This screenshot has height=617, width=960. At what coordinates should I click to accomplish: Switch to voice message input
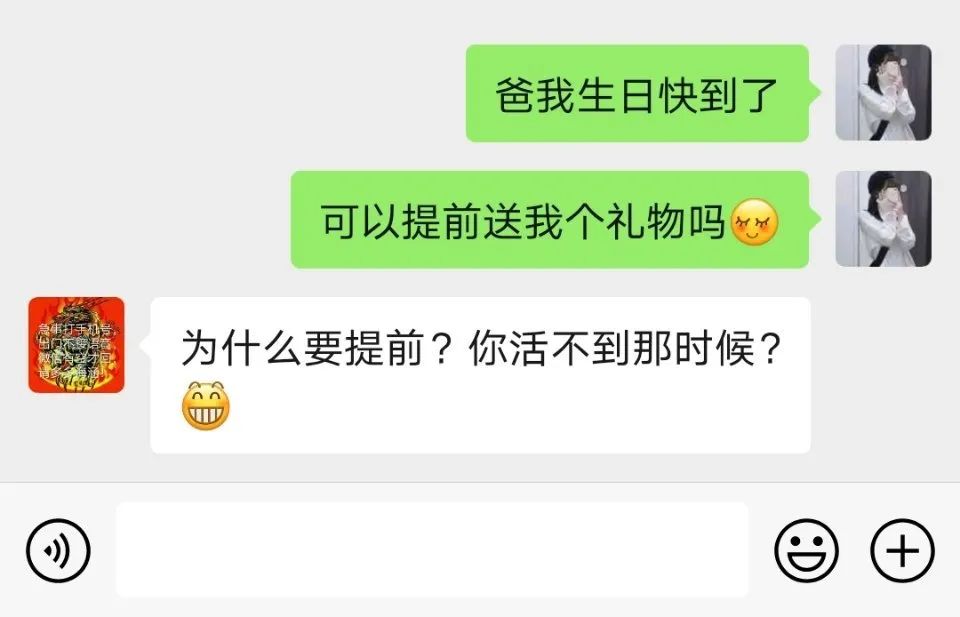pos(58,550)
